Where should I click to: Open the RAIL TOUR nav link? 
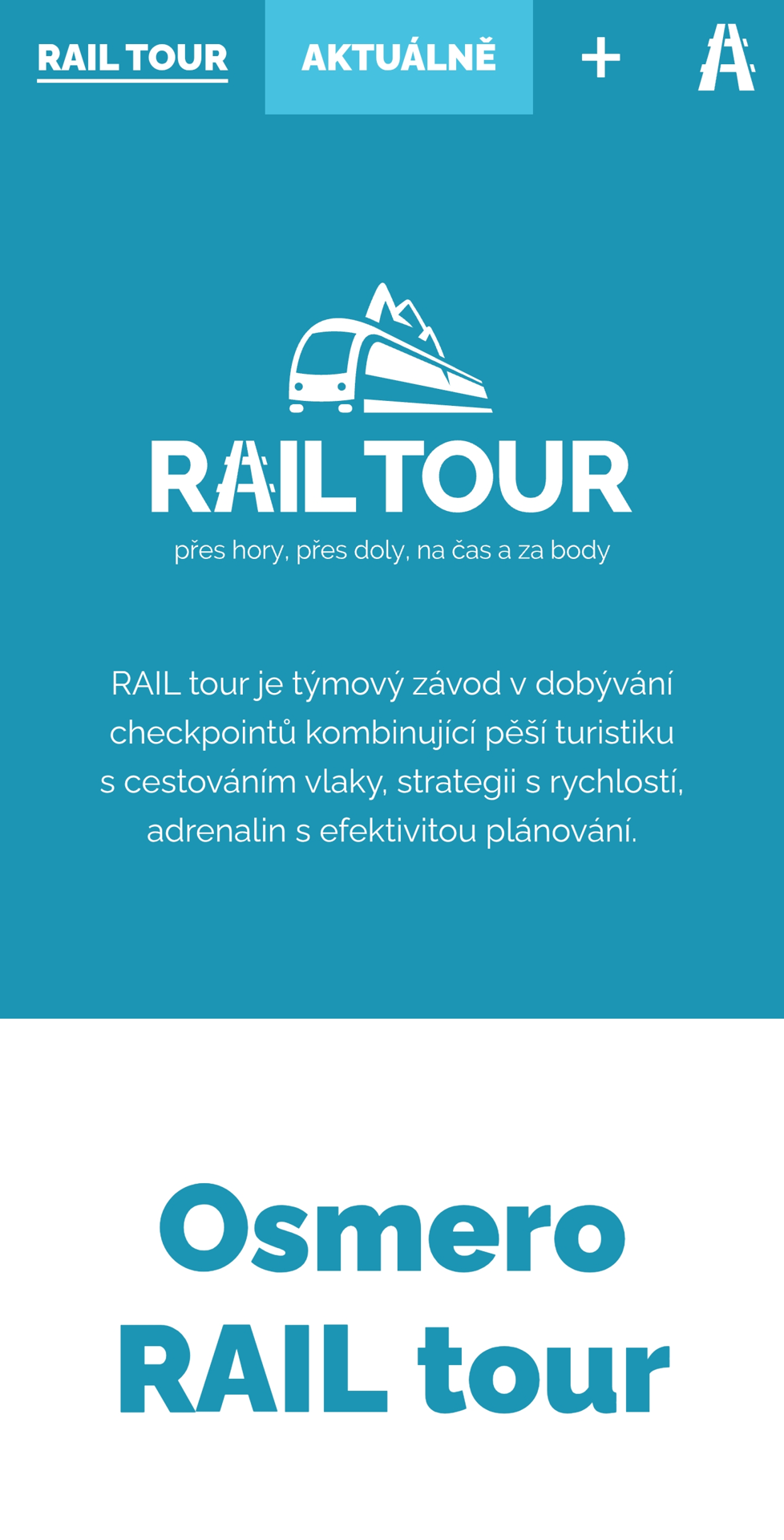click(x=132, y=58)
